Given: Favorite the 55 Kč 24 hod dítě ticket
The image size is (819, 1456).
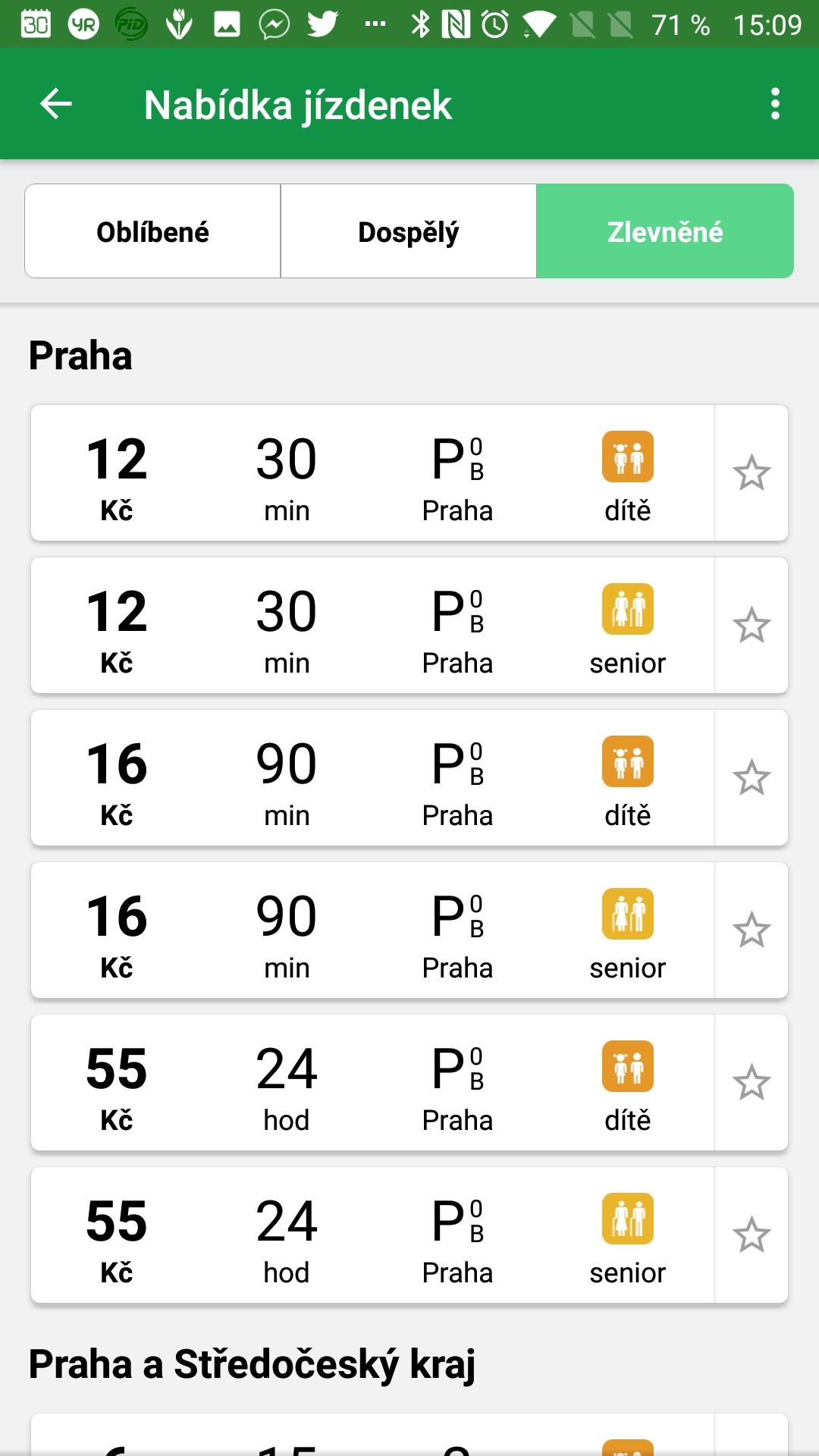Looking at the screenshot, I should pos(752,1083).
